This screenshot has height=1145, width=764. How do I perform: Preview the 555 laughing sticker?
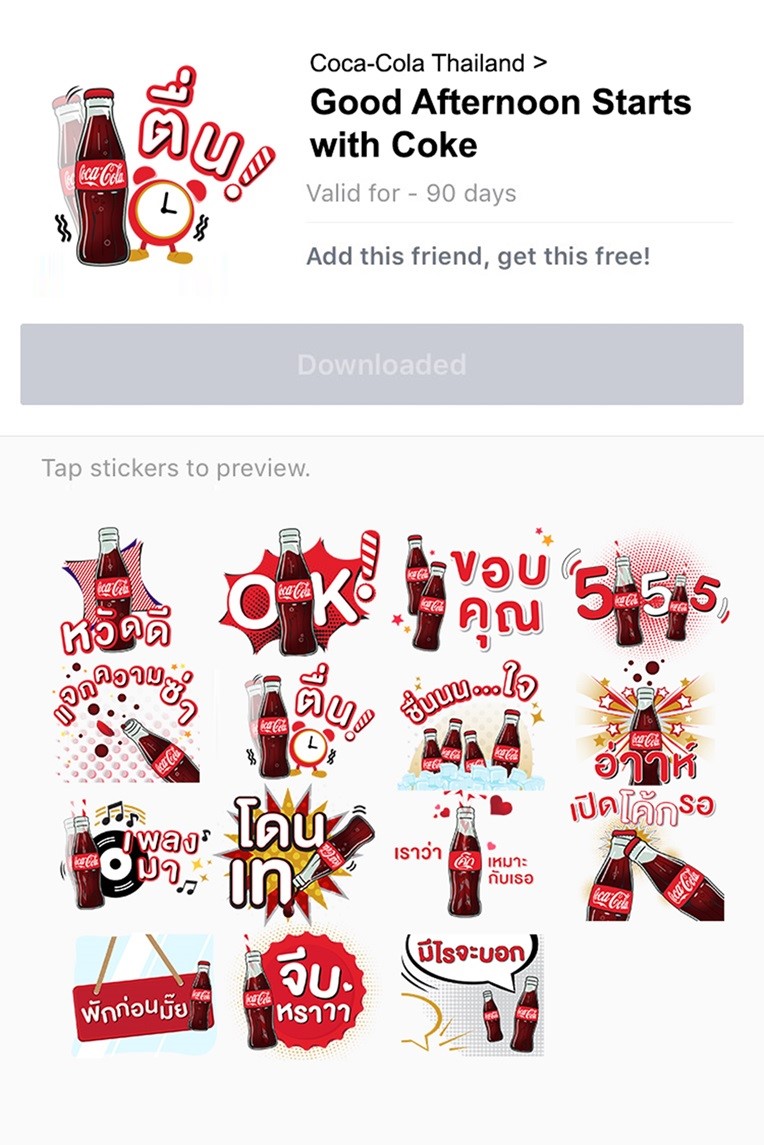(x=647, y=592)
